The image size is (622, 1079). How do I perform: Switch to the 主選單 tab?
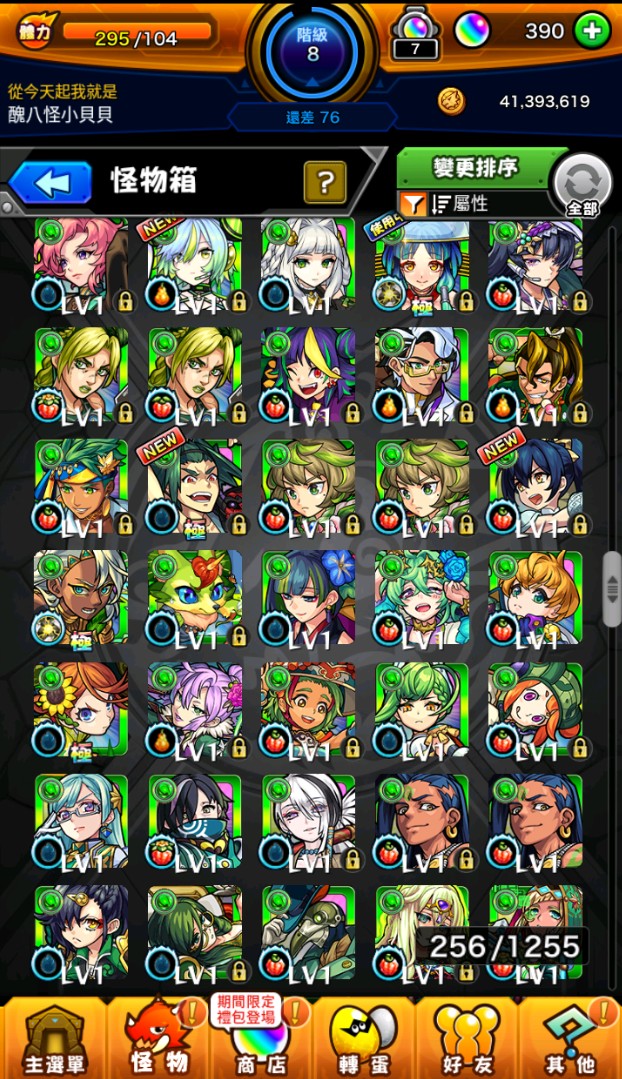tap(54, 1037)
